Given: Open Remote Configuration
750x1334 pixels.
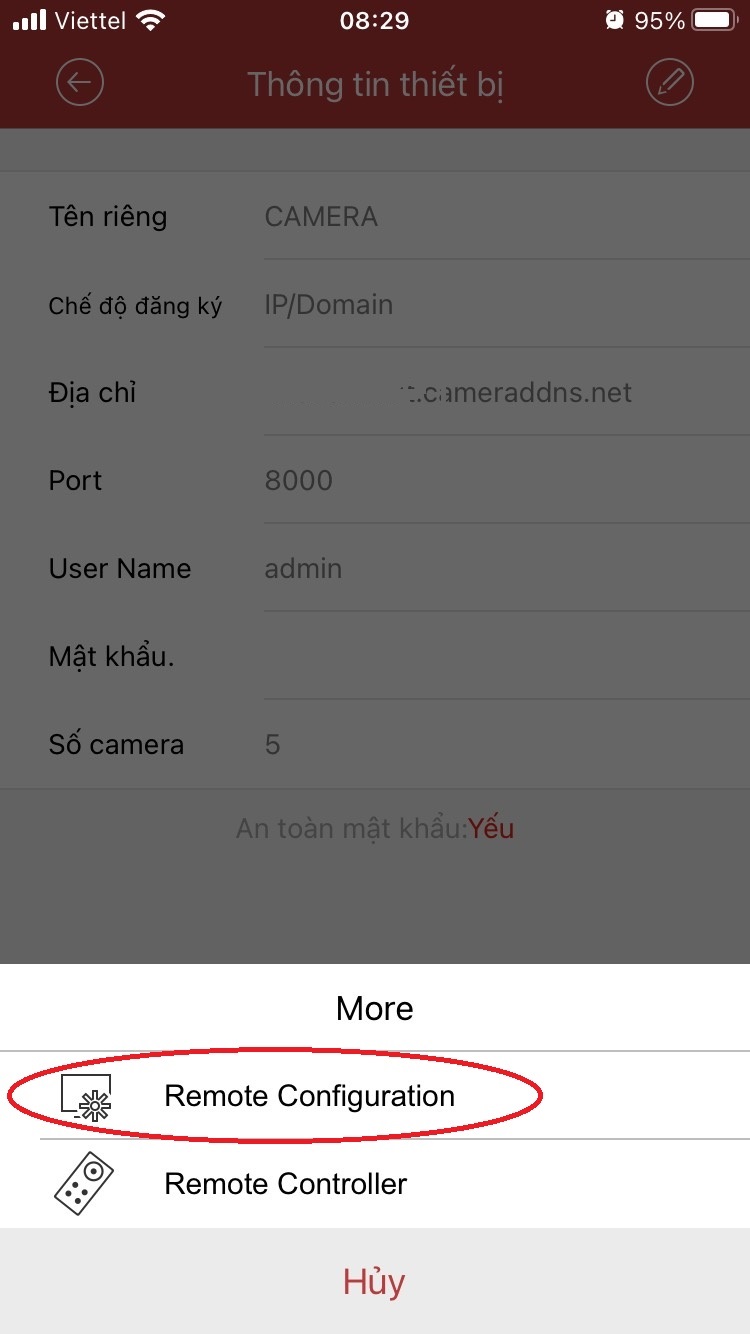Looking at the screenshot, I should (x=375, y=1095).
